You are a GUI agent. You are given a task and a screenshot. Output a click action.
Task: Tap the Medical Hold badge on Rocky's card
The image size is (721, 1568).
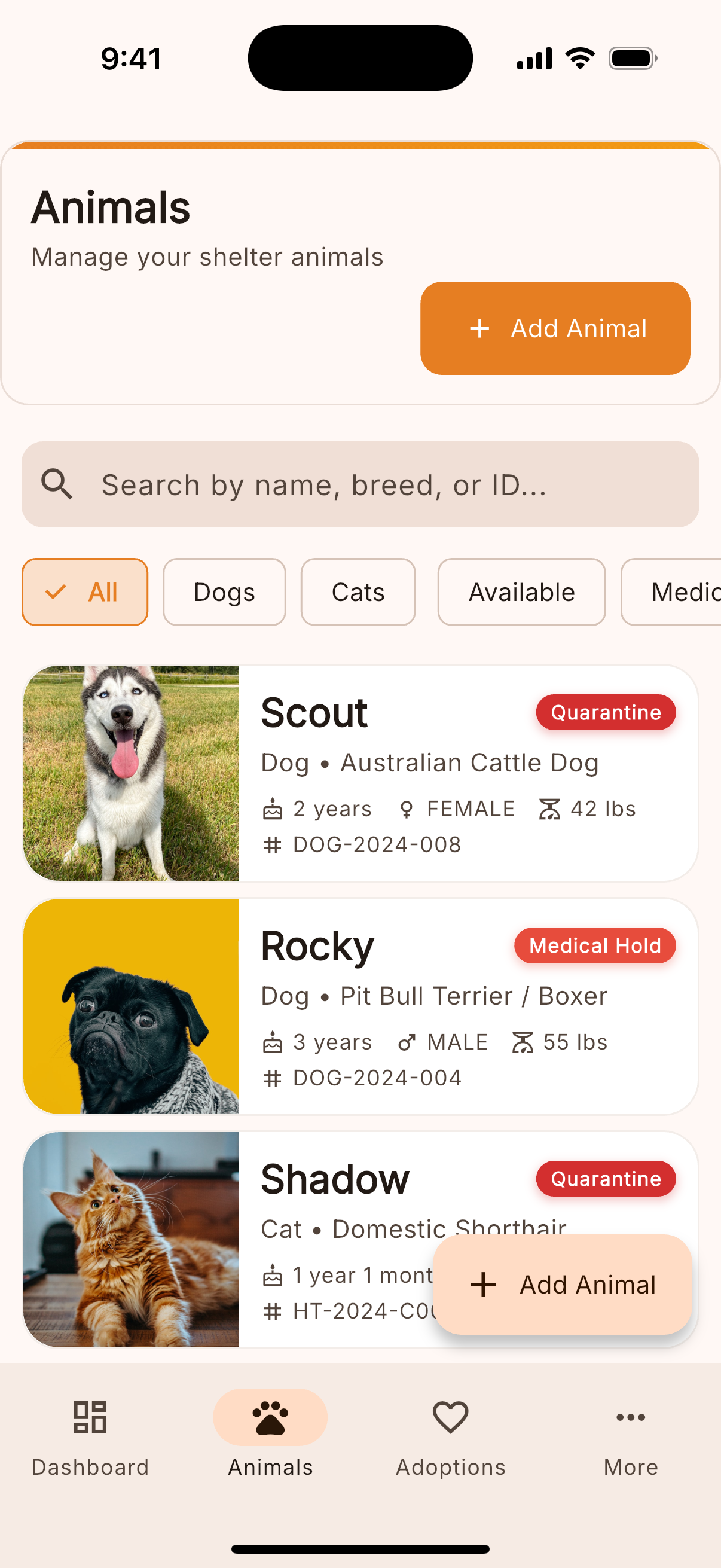tap(594, 945)
